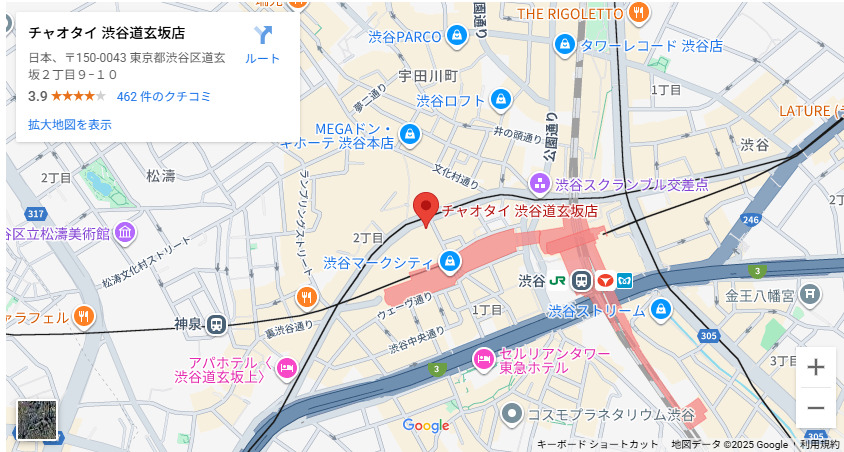Select the 渋谷ロフト store pin

(x=501, y=100)
